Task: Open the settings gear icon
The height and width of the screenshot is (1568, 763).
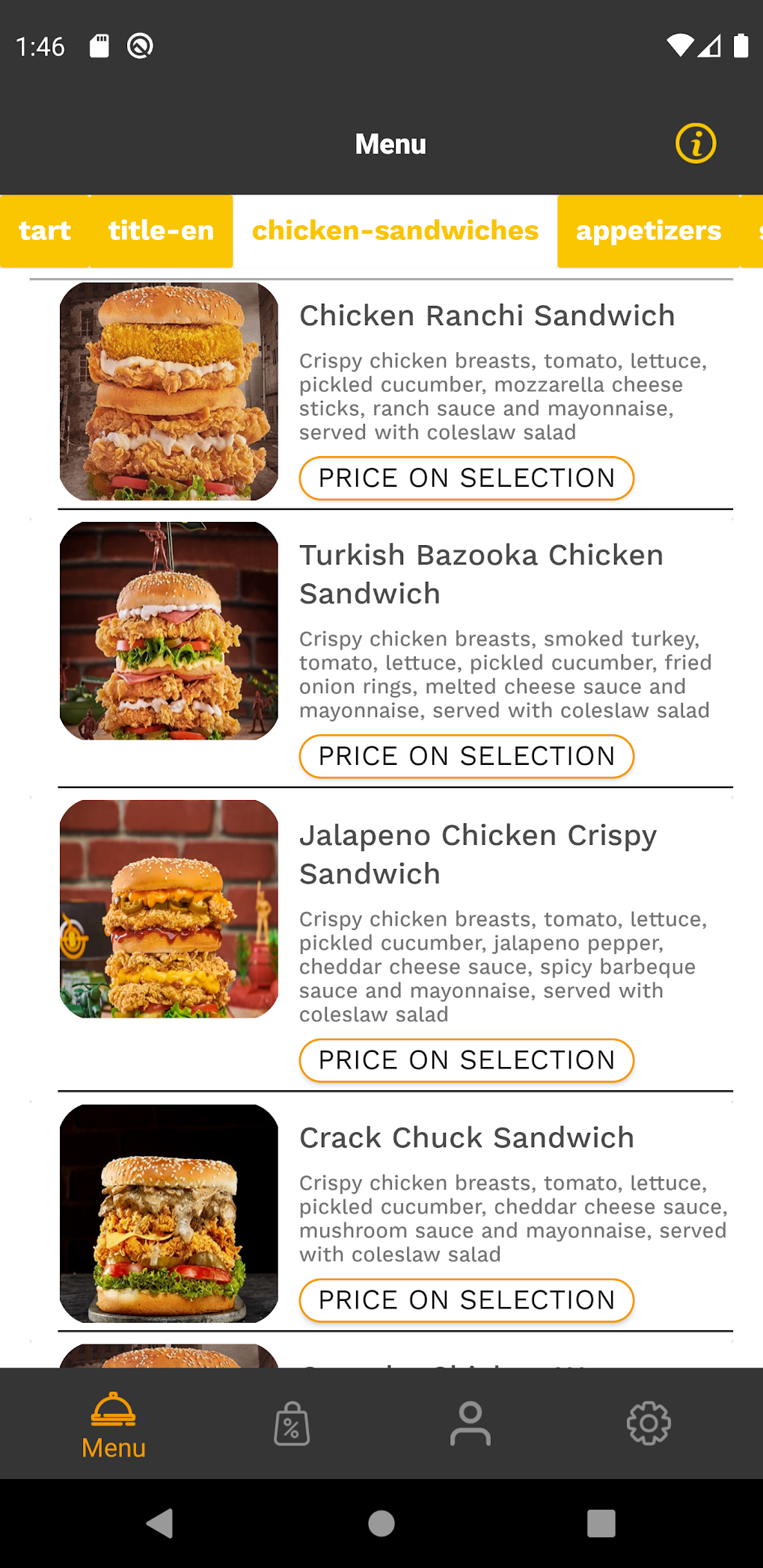Action: (648, 1423)
